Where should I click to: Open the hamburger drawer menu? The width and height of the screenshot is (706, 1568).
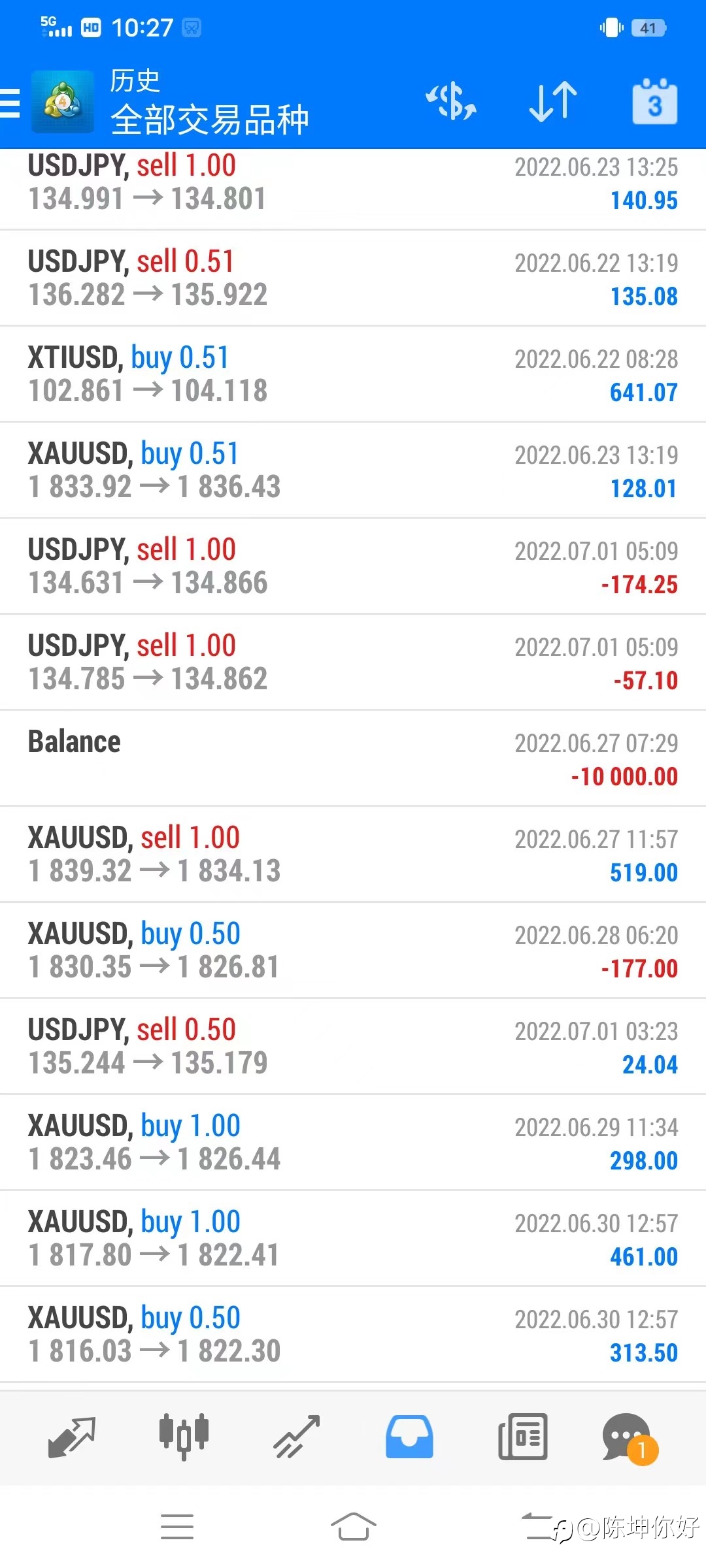pos(10,103)
